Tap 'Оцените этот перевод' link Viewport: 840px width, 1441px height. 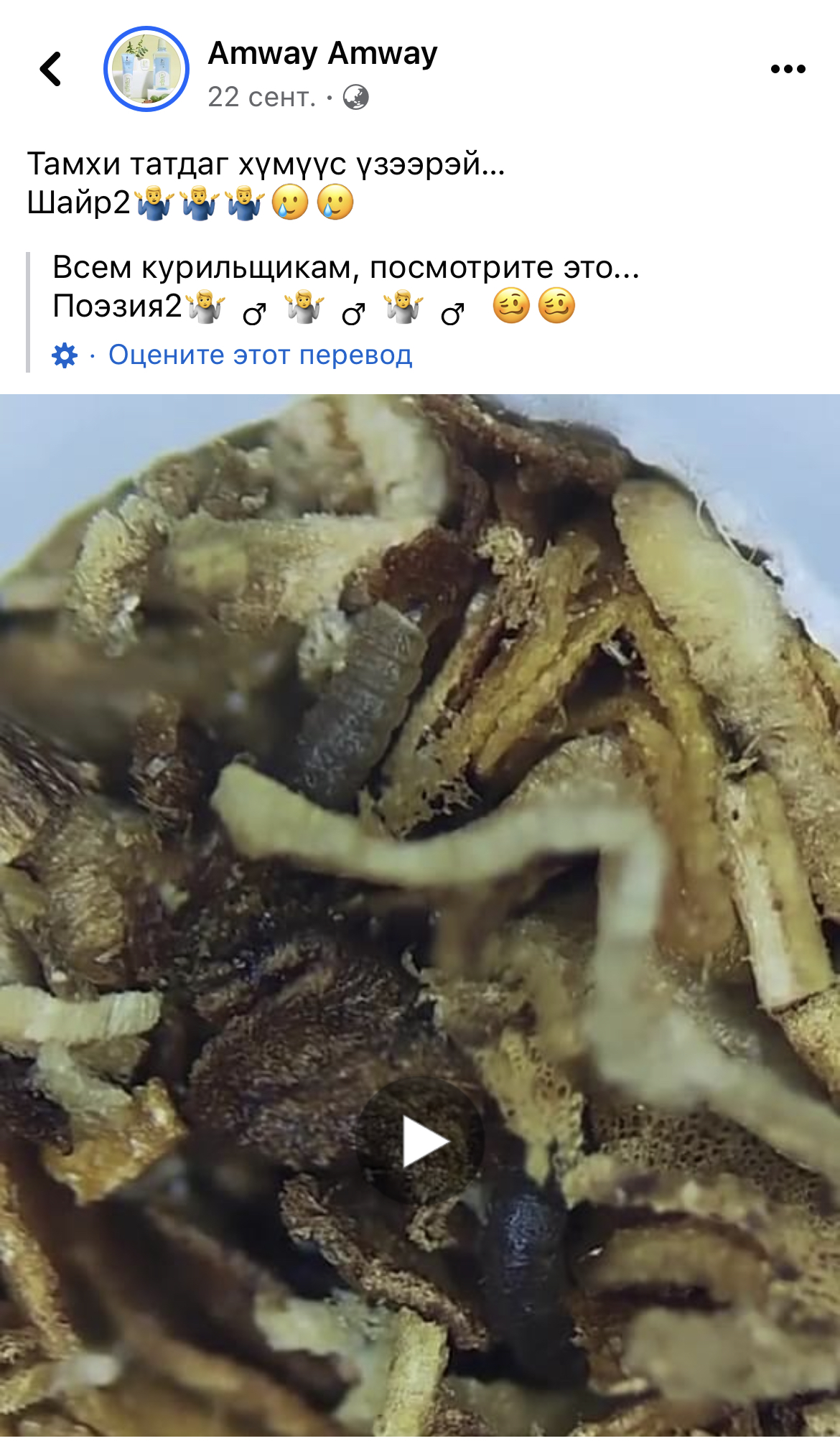260,355
